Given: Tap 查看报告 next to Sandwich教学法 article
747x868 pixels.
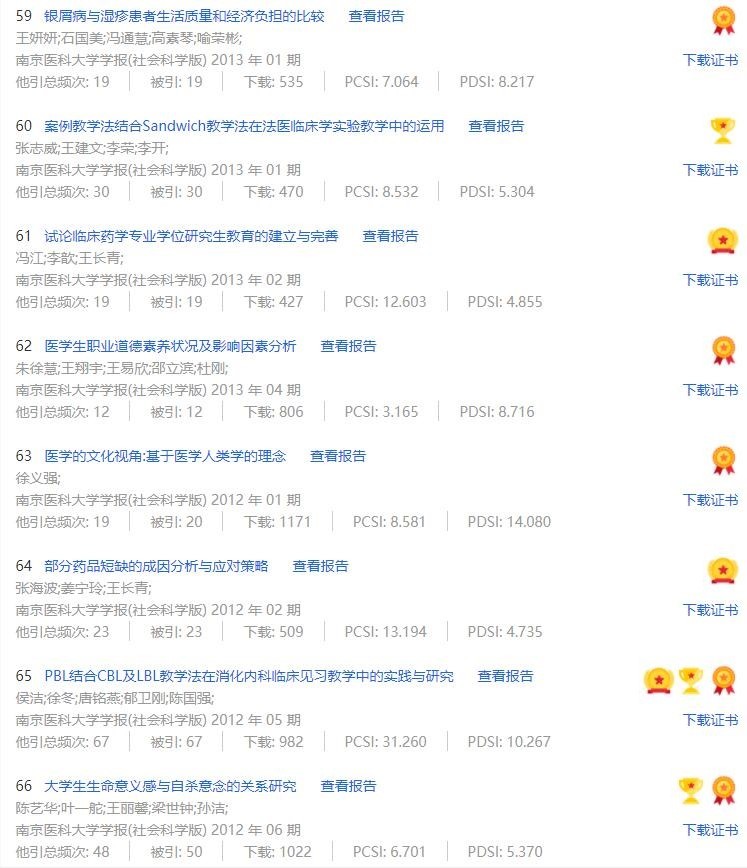Looking at the screenshot, I should coord(496,126).
